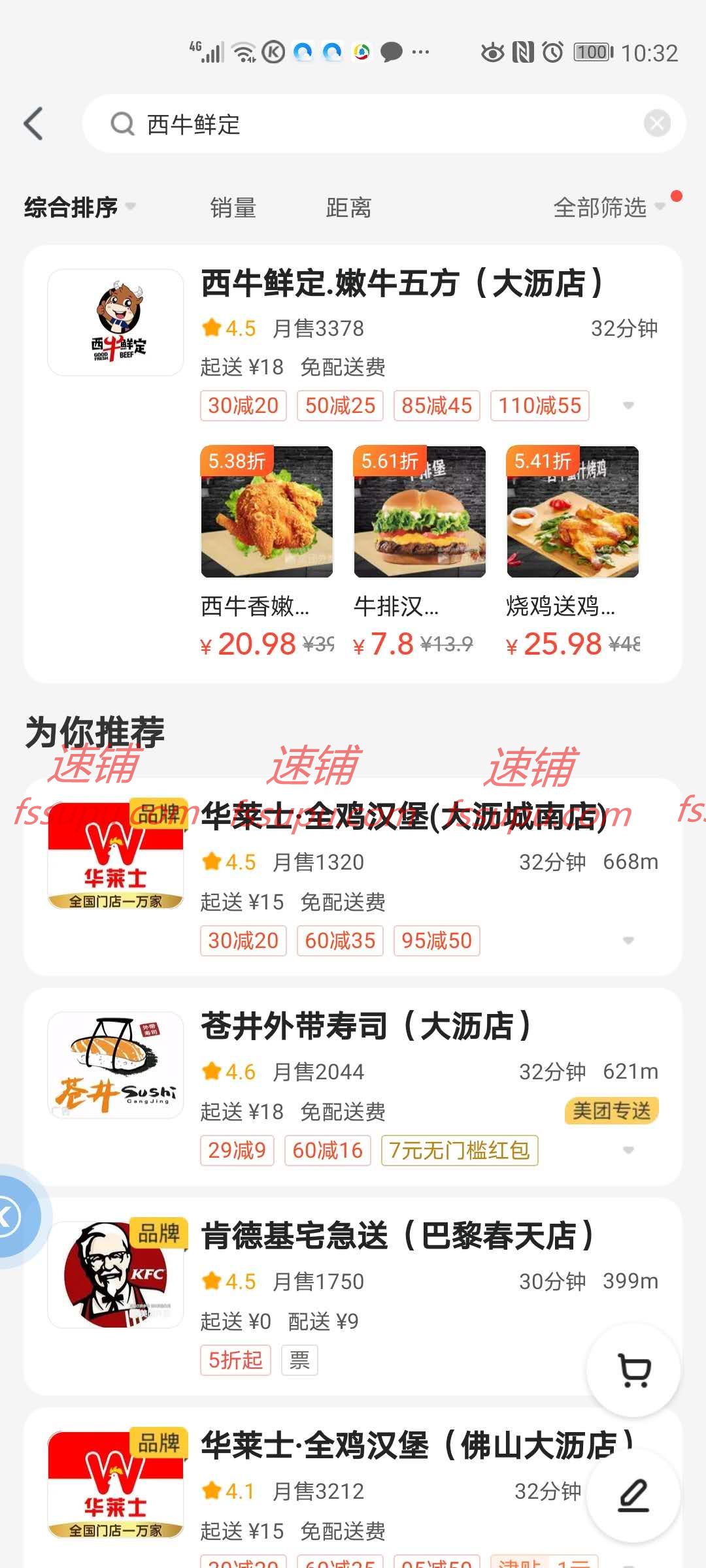
Task: Open the 烧鸡送鸡 dish at ¥25.98
Action: (573, 512)
